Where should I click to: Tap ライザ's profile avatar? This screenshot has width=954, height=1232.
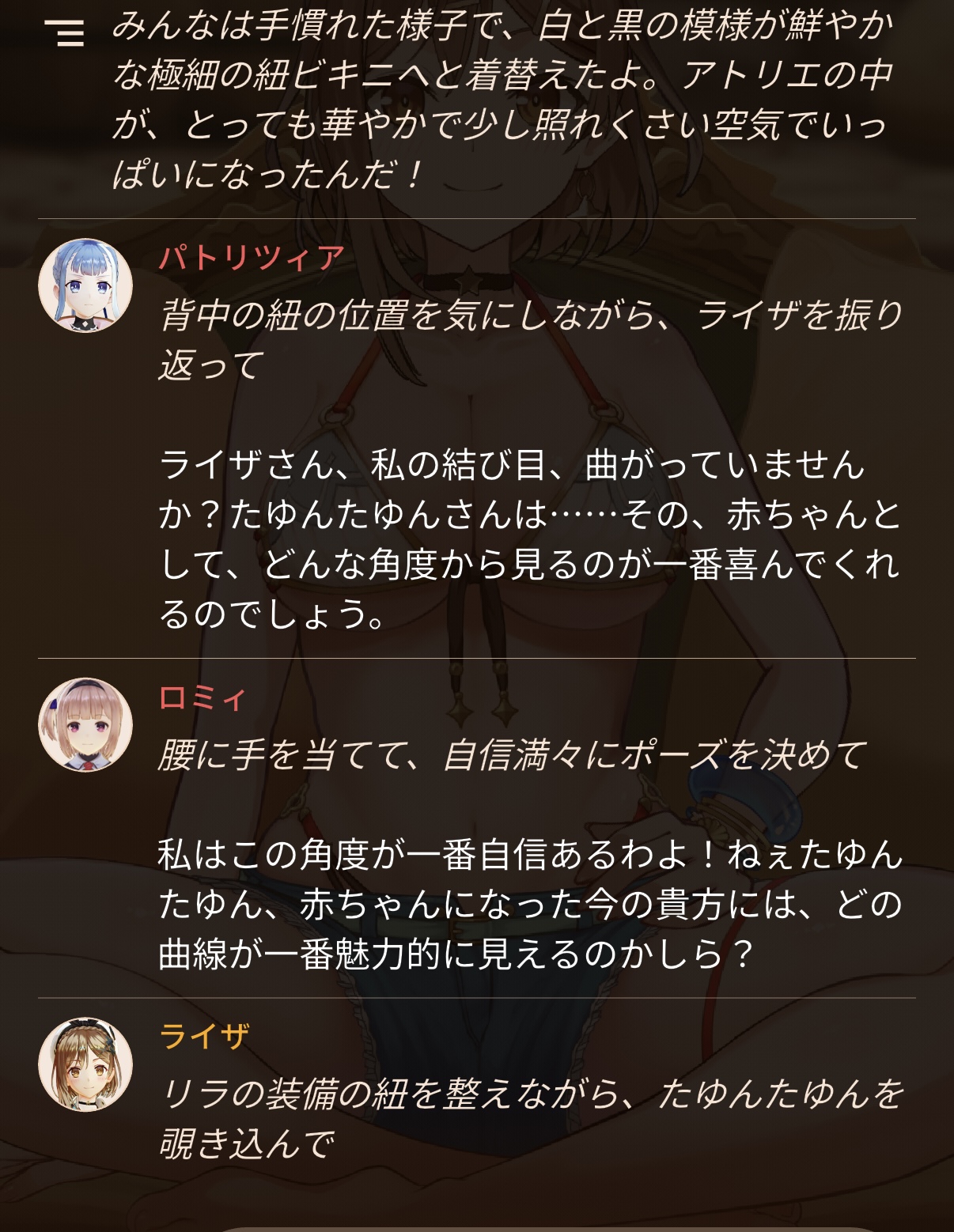coord(85,1064)
